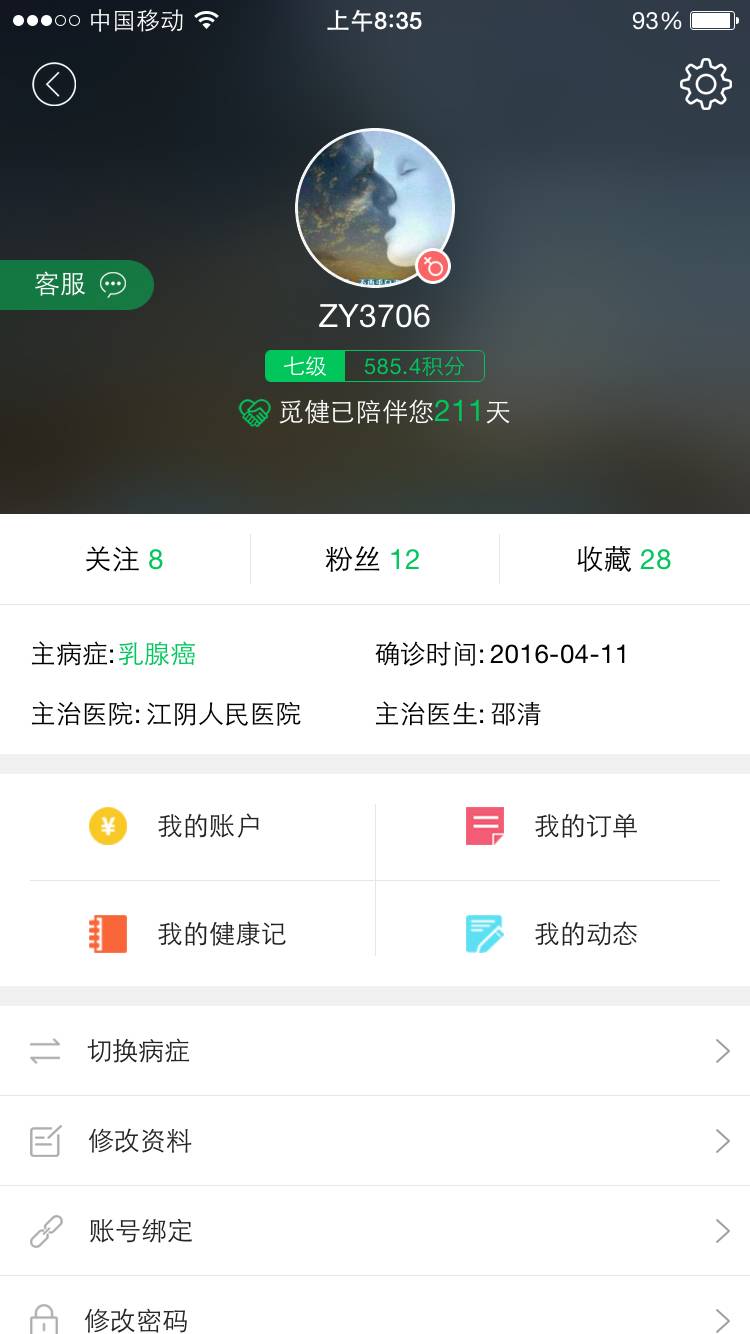
Task: View the 粉丝 followers list
Action: coord(373,559)
